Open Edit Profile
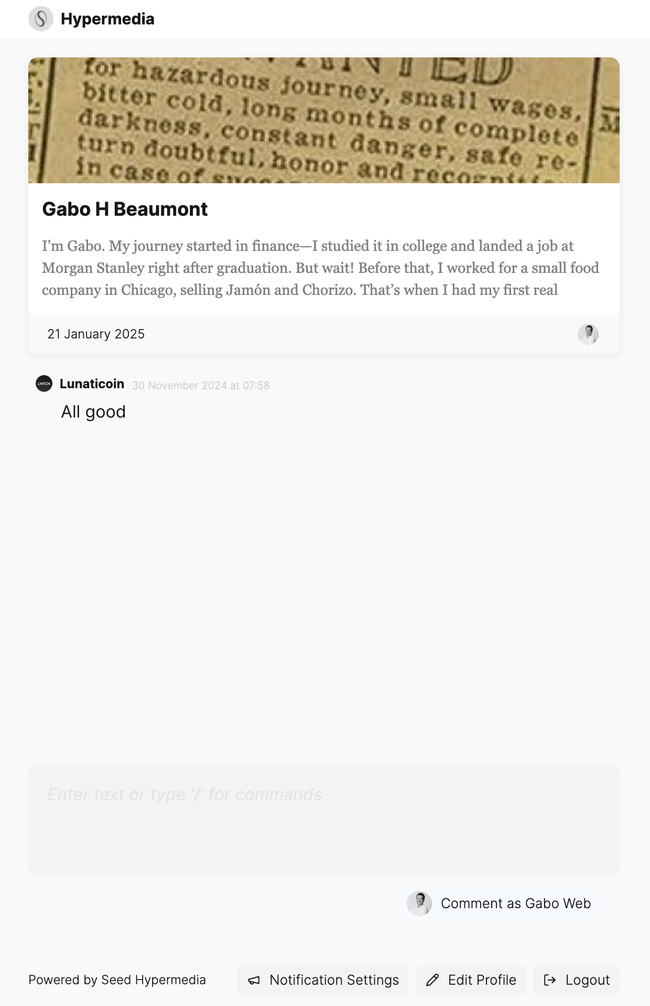650x1006 pixels. tap(471, 980)
